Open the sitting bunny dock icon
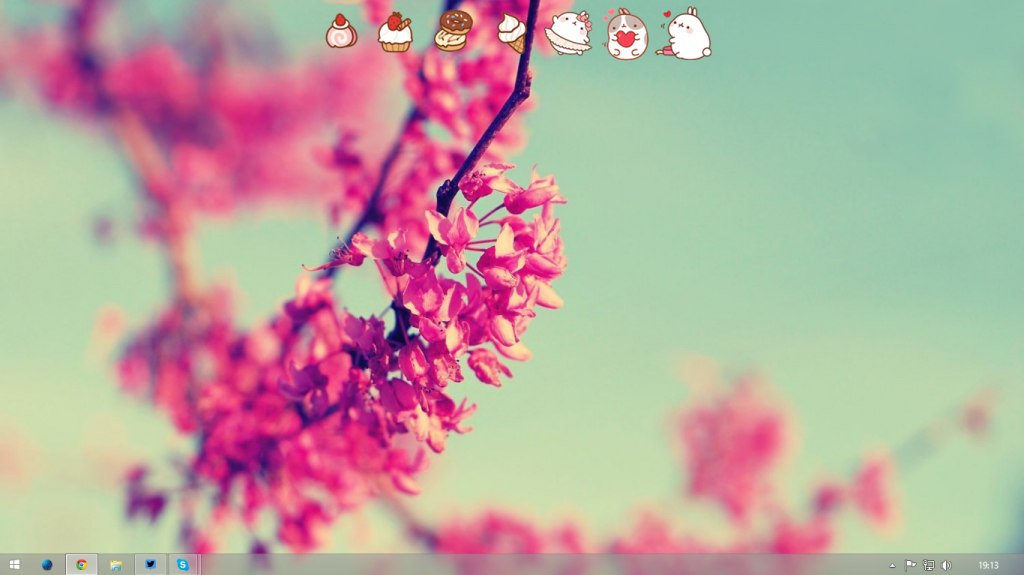 686,35
